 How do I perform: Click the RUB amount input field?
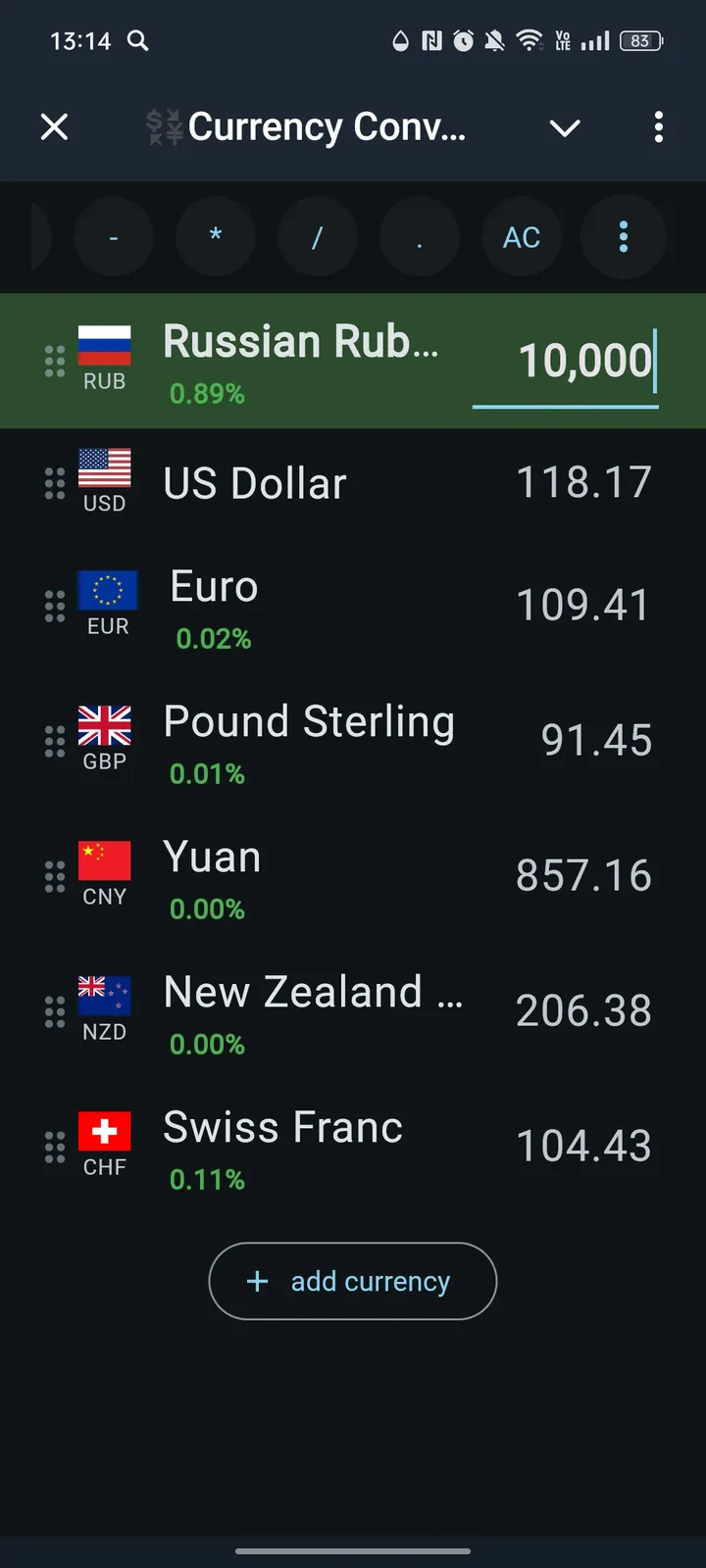[x=566, y=361]
